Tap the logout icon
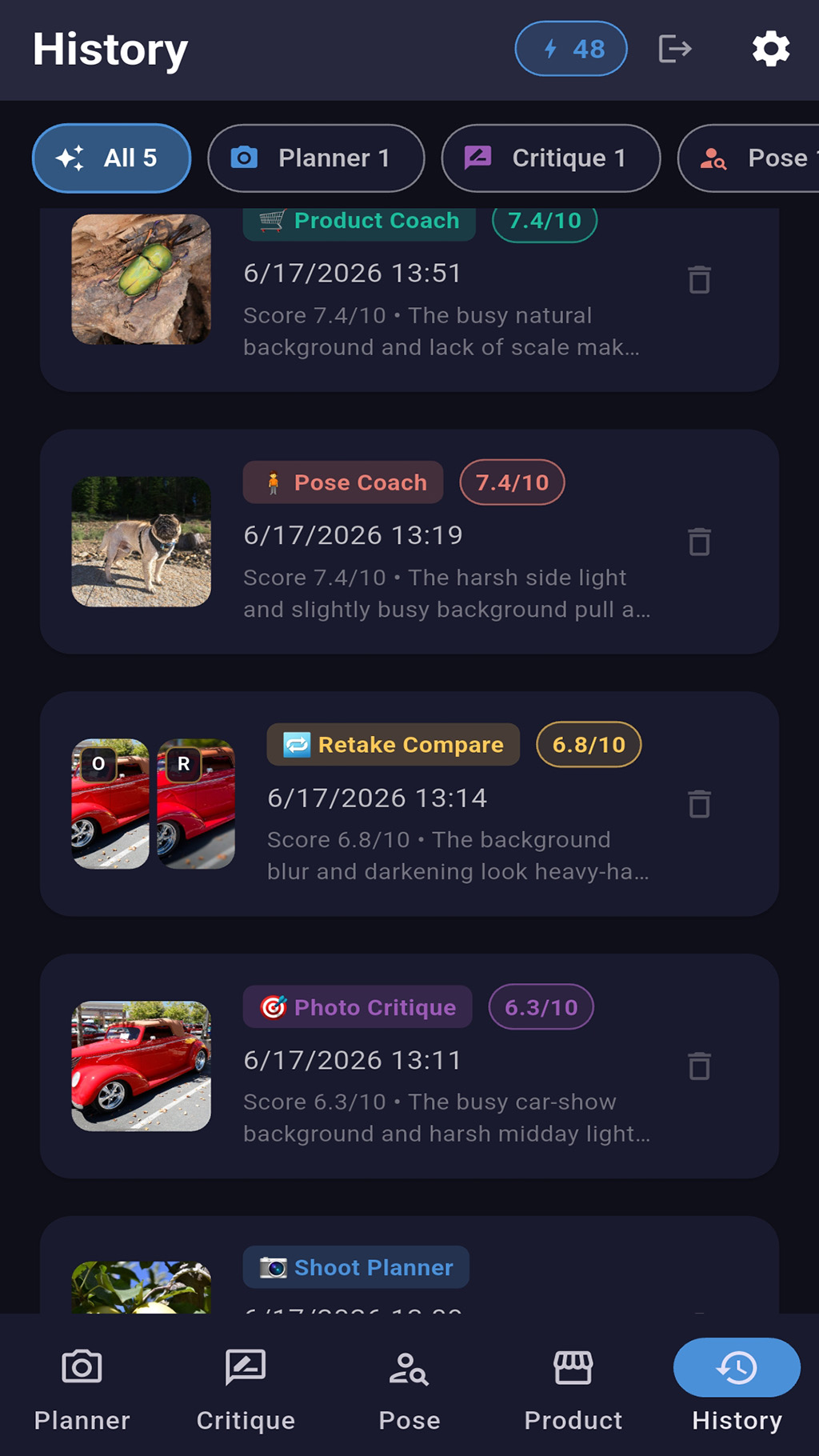819x1456 pixels. [x=675, y=49]
